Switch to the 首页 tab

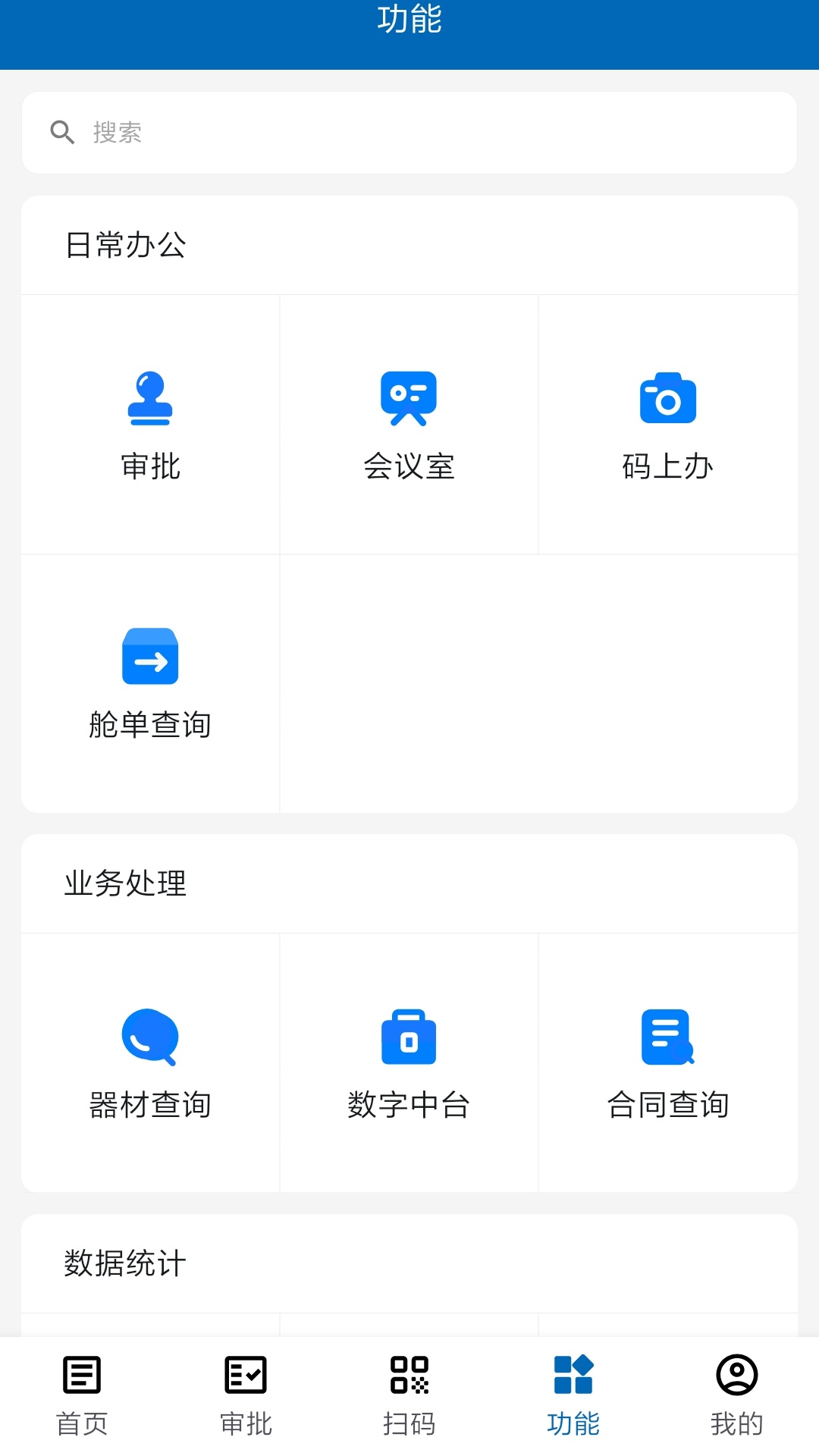pyautogui.click(x=82, y=1395)
